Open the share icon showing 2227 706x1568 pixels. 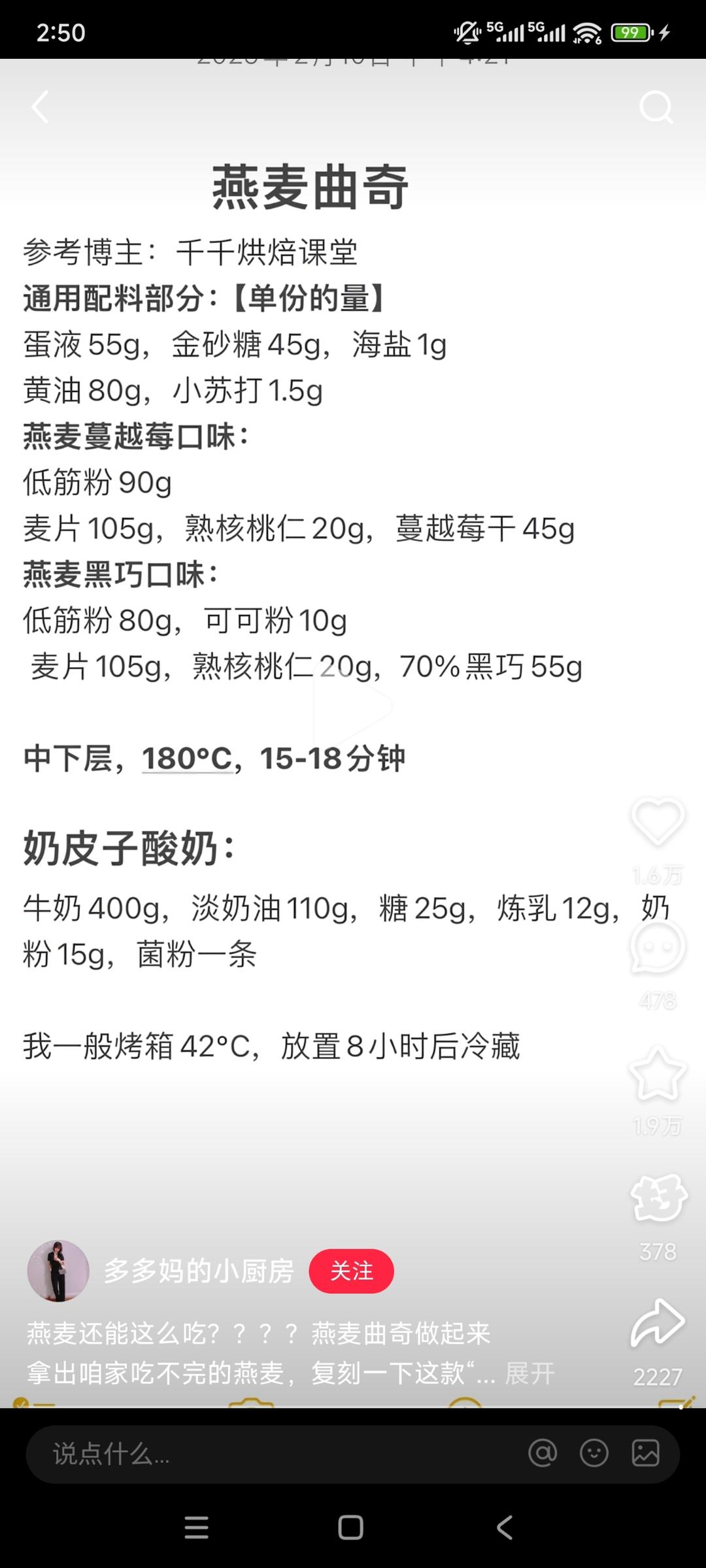coord(656,1320)
